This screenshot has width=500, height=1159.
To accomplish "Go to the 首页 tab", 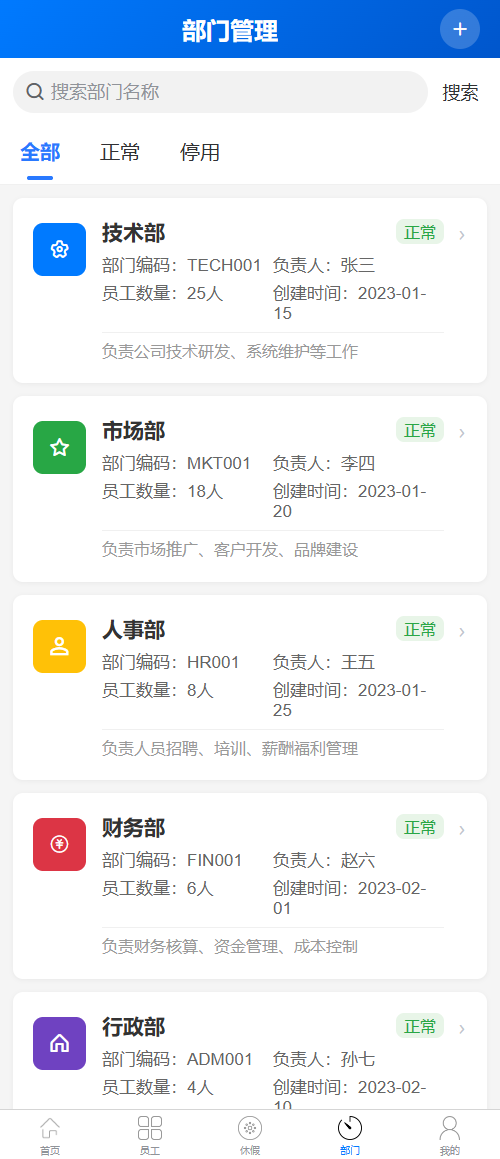I will point(50,1135).
